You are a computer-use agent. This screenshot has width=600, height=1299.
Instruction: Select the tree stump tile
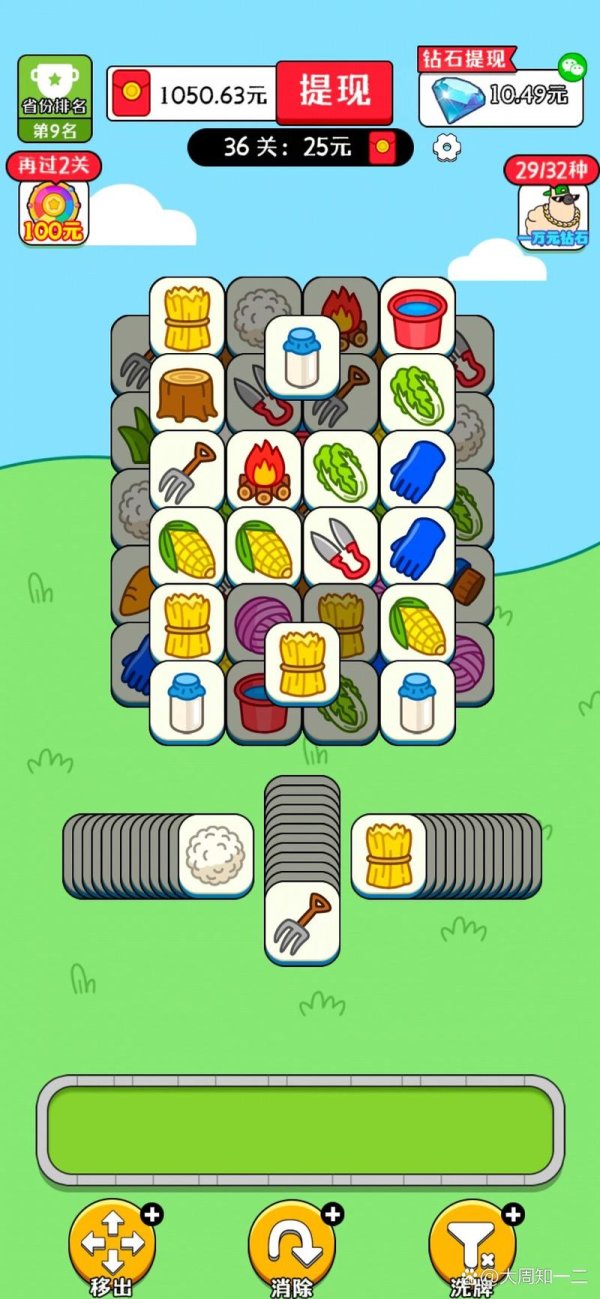coord(187,392)
